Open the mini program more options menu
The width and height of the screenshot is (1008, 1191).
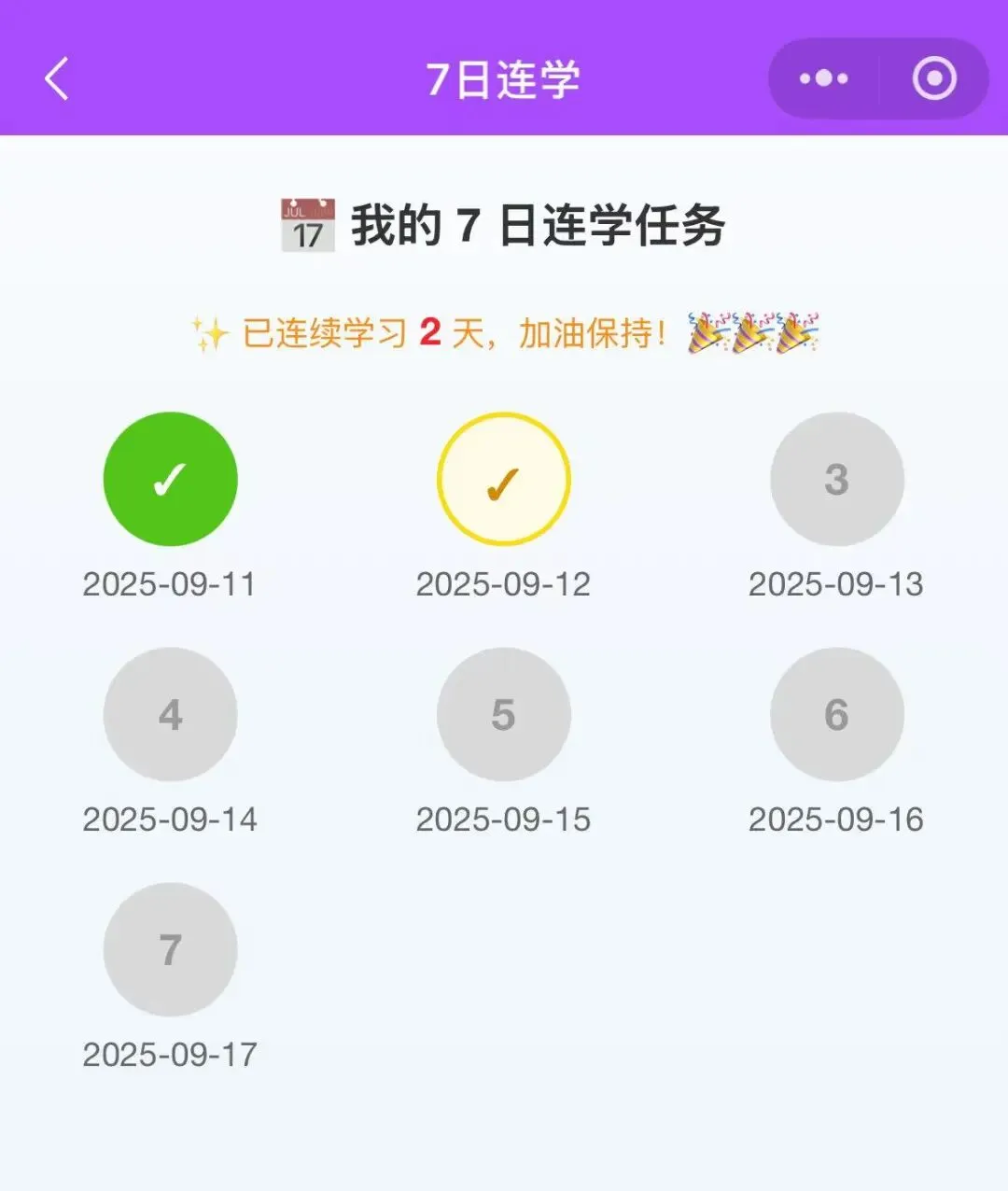[x=823, y=78]
